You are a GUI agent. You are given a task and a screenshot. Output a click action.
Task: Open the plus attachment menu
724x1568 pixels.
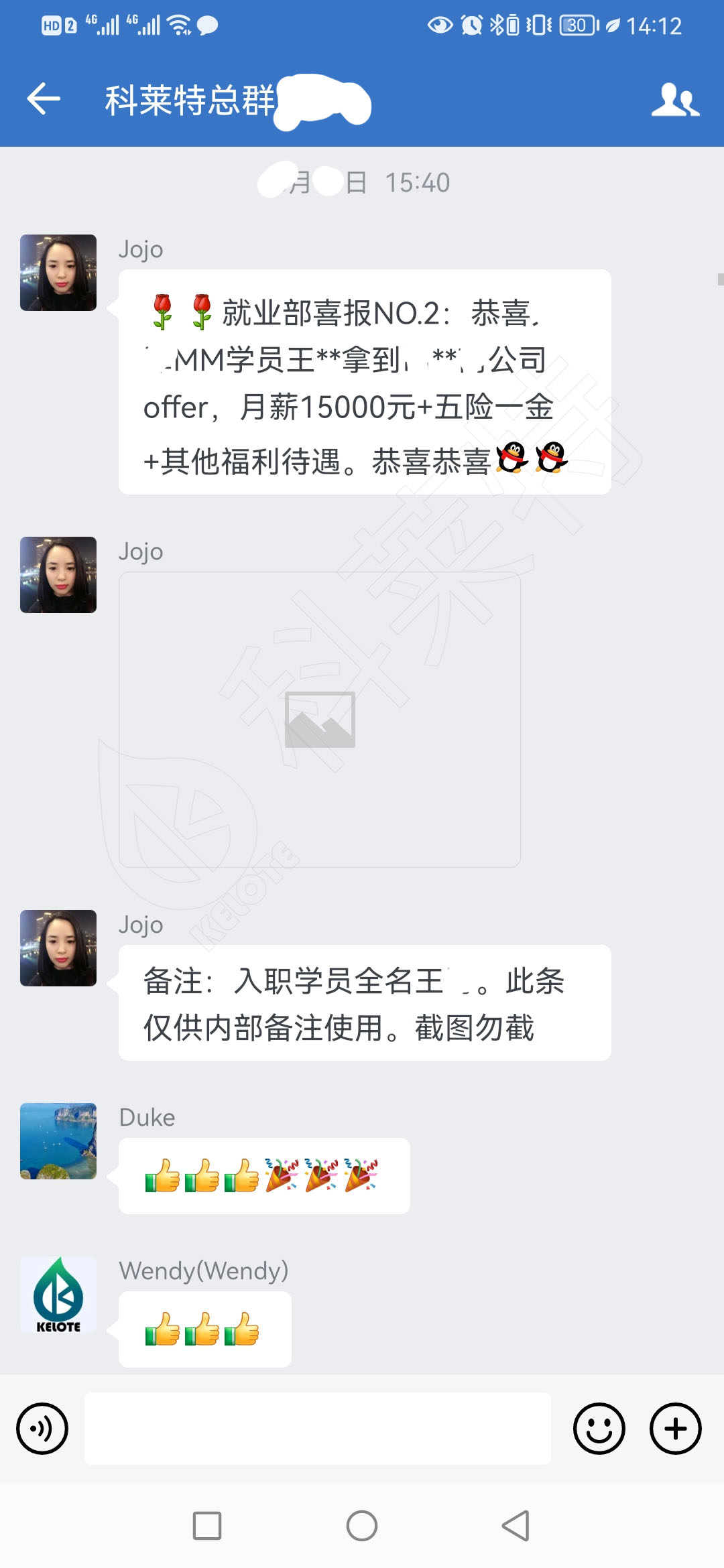click(x=675, y=1429)
